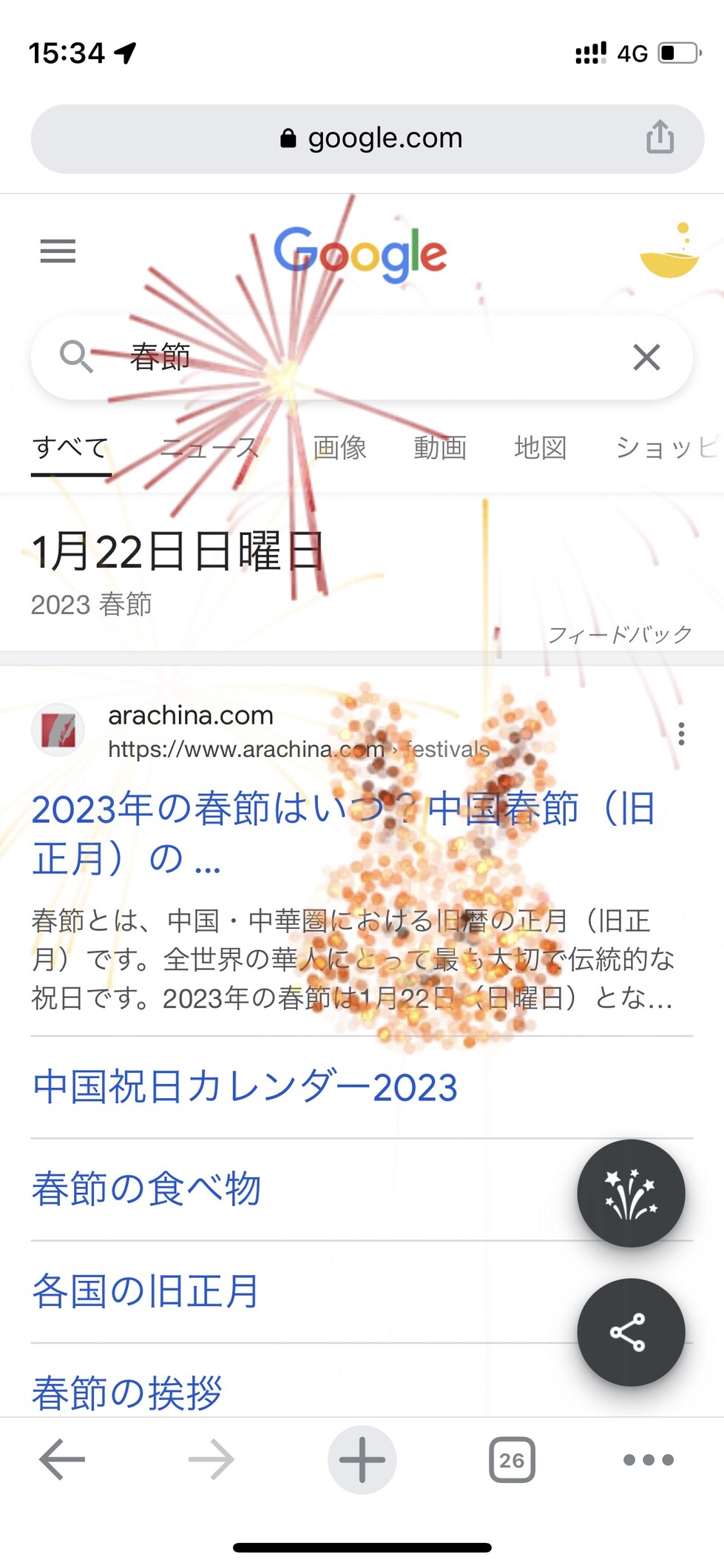Switch to the ニュース tab
724x1568 pixels.
209,448
